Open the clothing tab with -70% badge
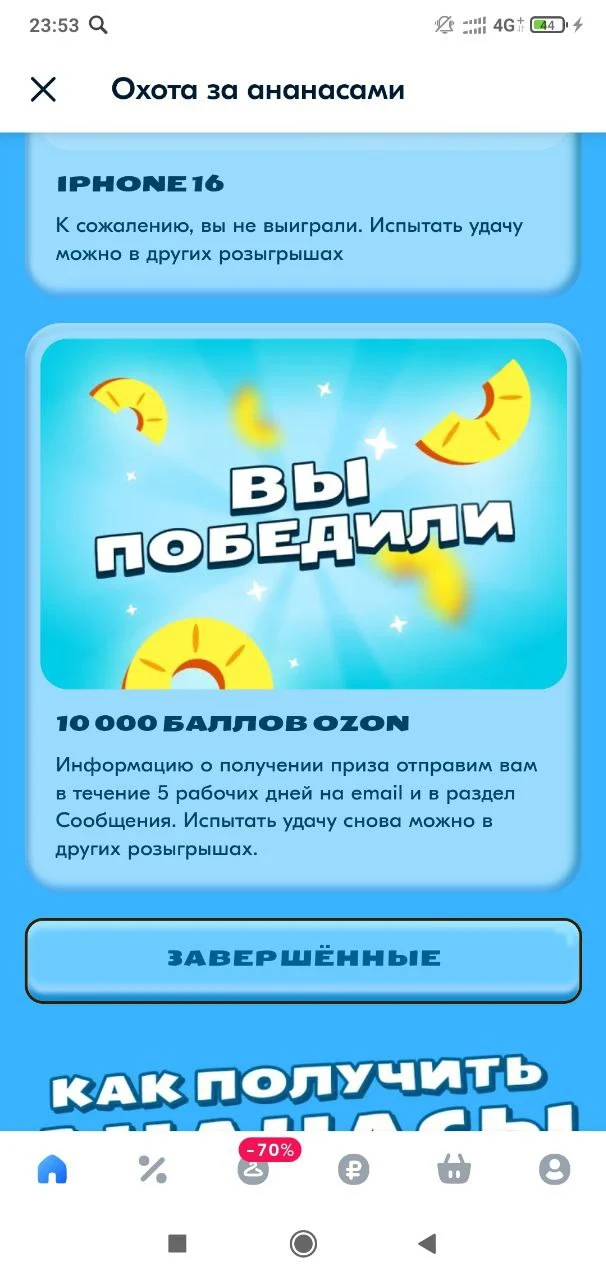 pos(254,1167)
